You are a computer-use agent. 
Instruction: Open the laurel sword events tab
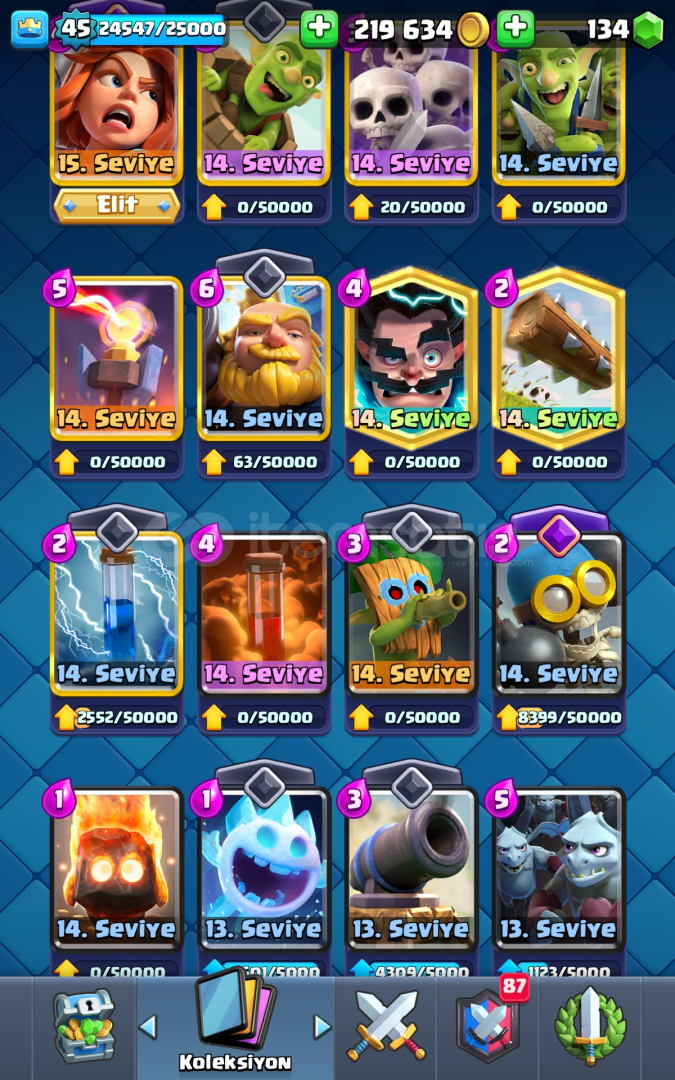pyautogui.click(x=590, y=1026)
